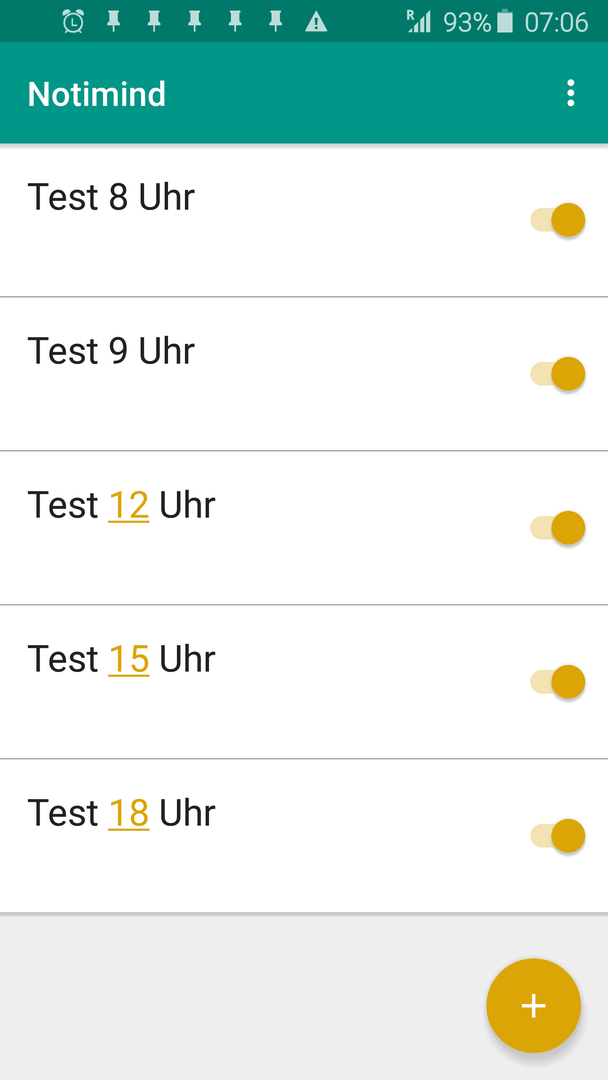
Task: Switch off the Test 15 Uhr reminder
Action: tap(558, 682)
